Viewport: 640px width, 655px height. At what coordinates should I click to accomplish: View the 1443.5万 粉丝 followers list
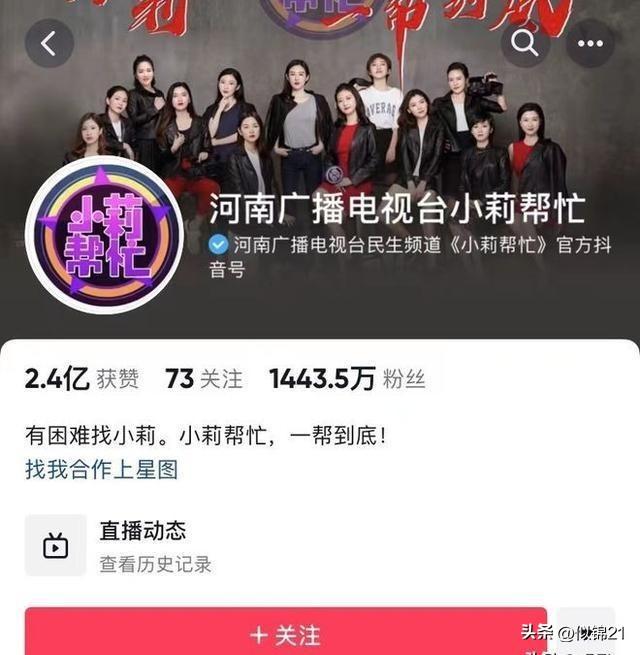click(346, 379)
